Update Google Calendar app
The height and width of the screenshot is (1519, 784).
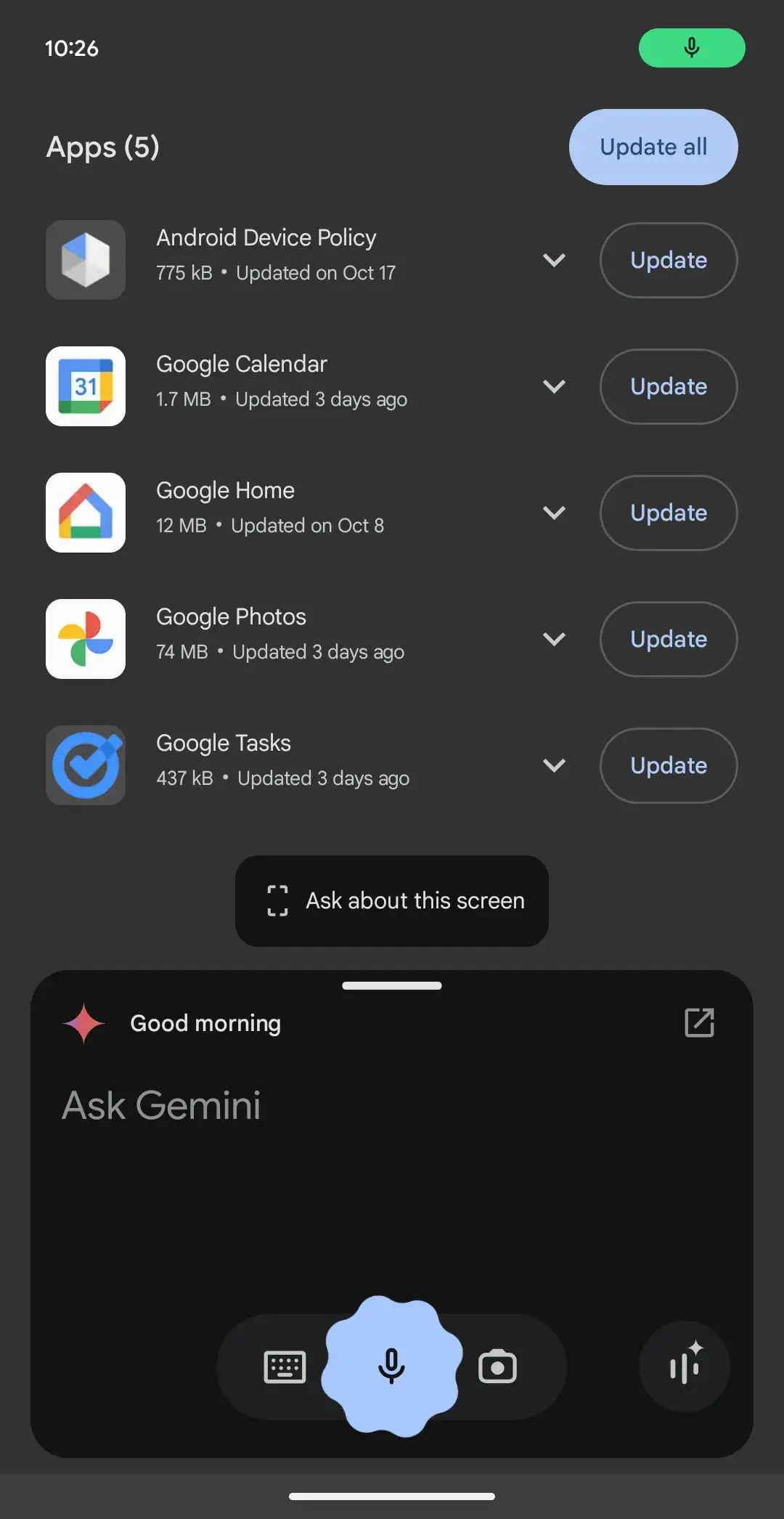(x=669, y=386)
